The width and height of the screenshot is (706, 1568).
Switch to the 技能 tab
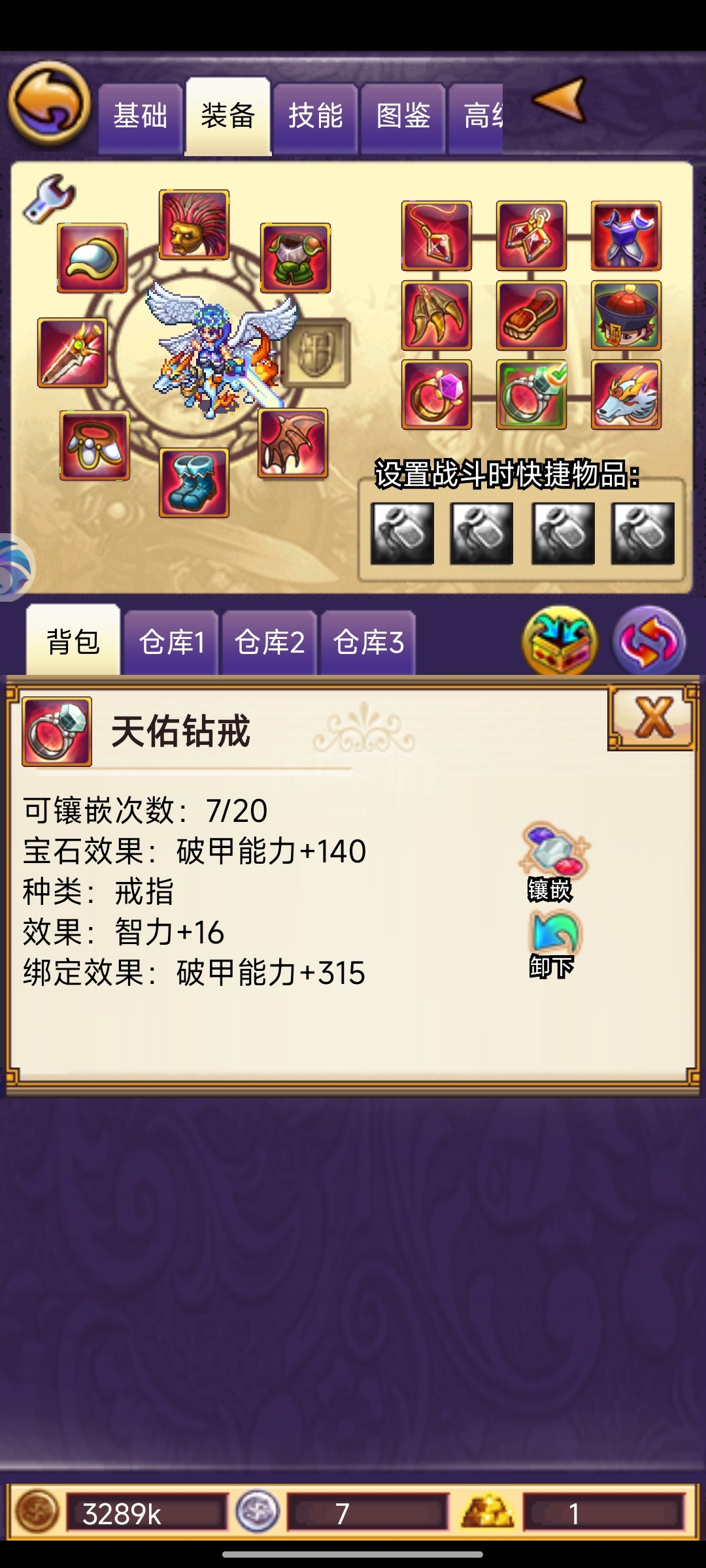coord(315,118)
